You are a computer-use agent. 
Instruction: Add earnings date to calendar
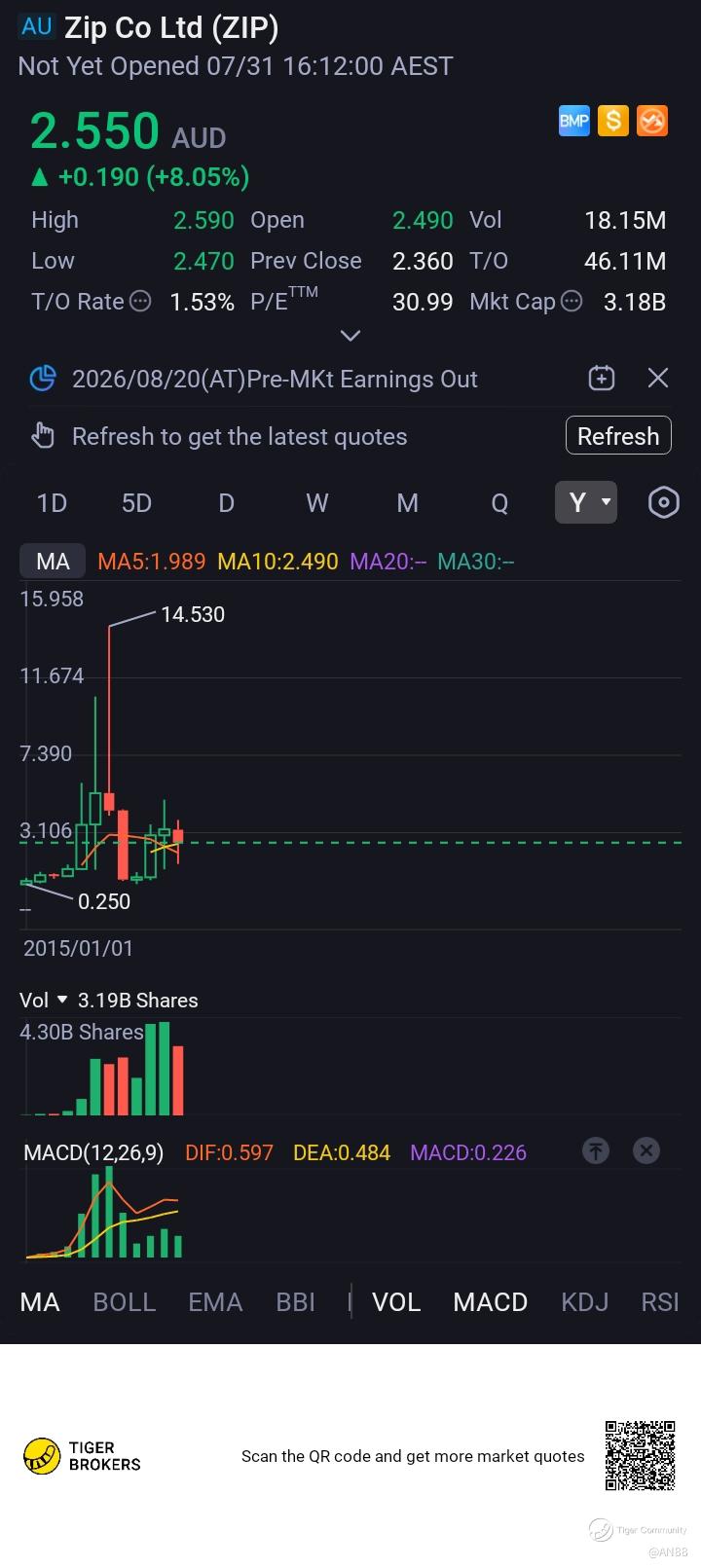(602, 378)
